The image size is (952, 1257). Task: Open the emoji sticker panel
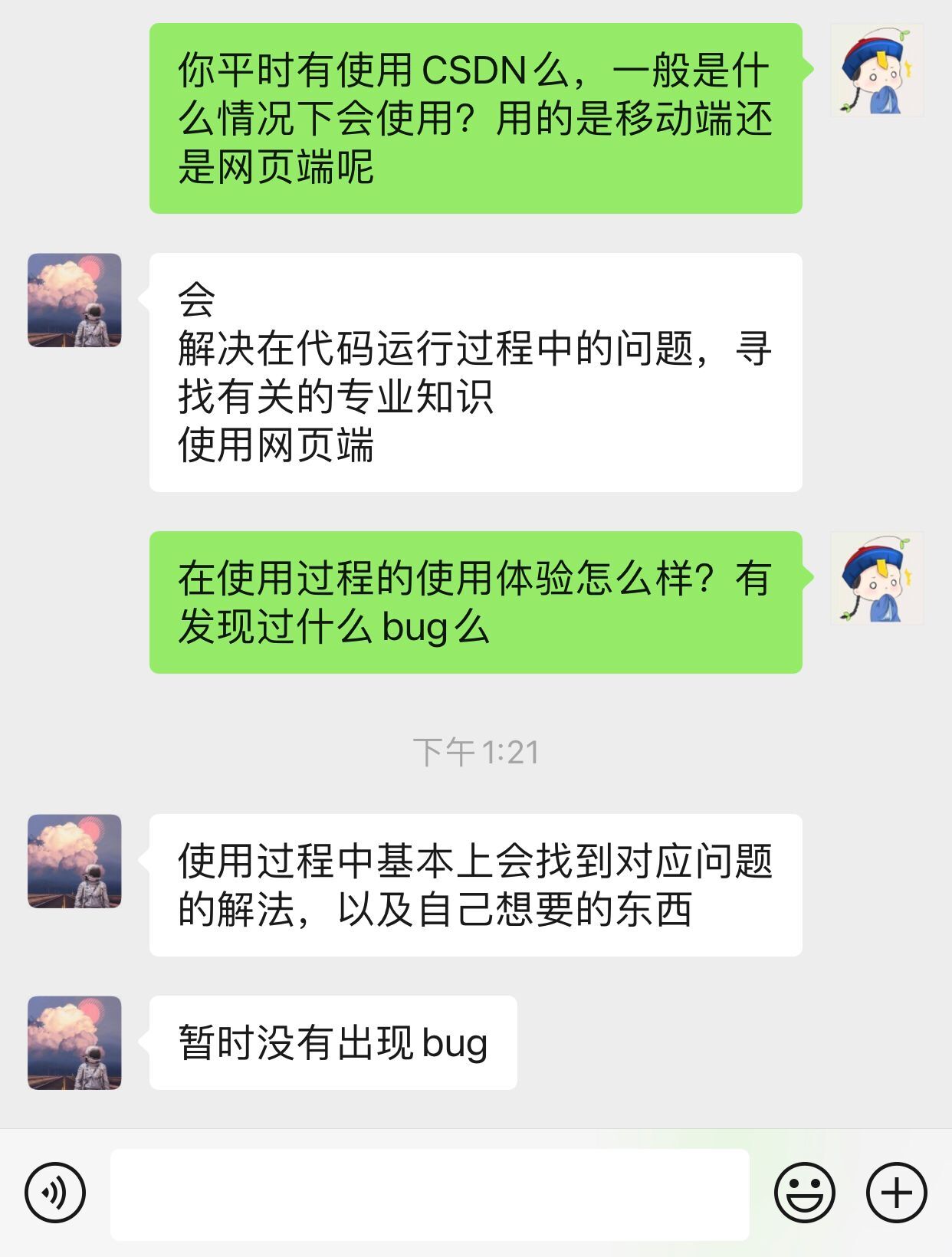coord(804,1193)
